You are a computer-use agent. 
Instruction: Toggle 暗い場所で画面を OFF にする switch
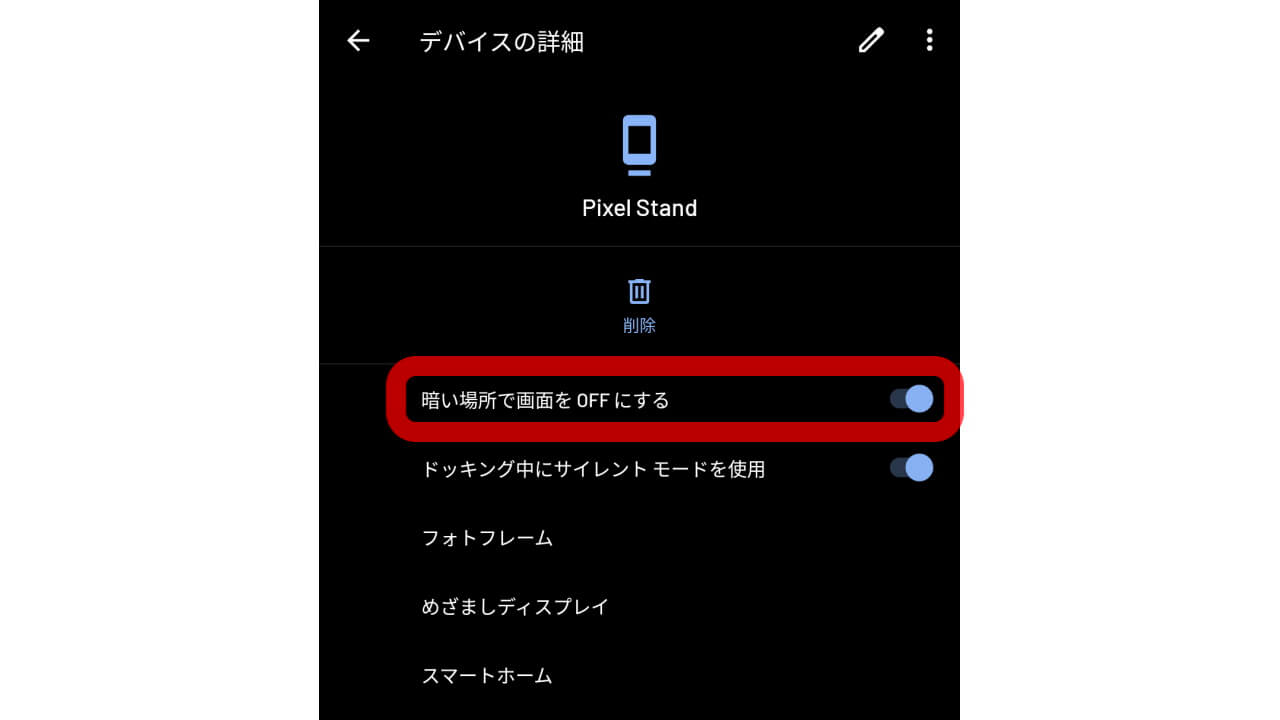pos(911,400)
